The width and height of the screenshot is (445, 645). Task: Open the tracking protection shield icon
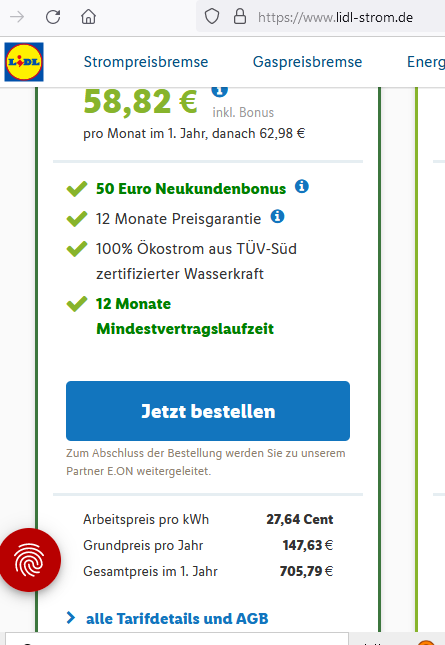212,17
